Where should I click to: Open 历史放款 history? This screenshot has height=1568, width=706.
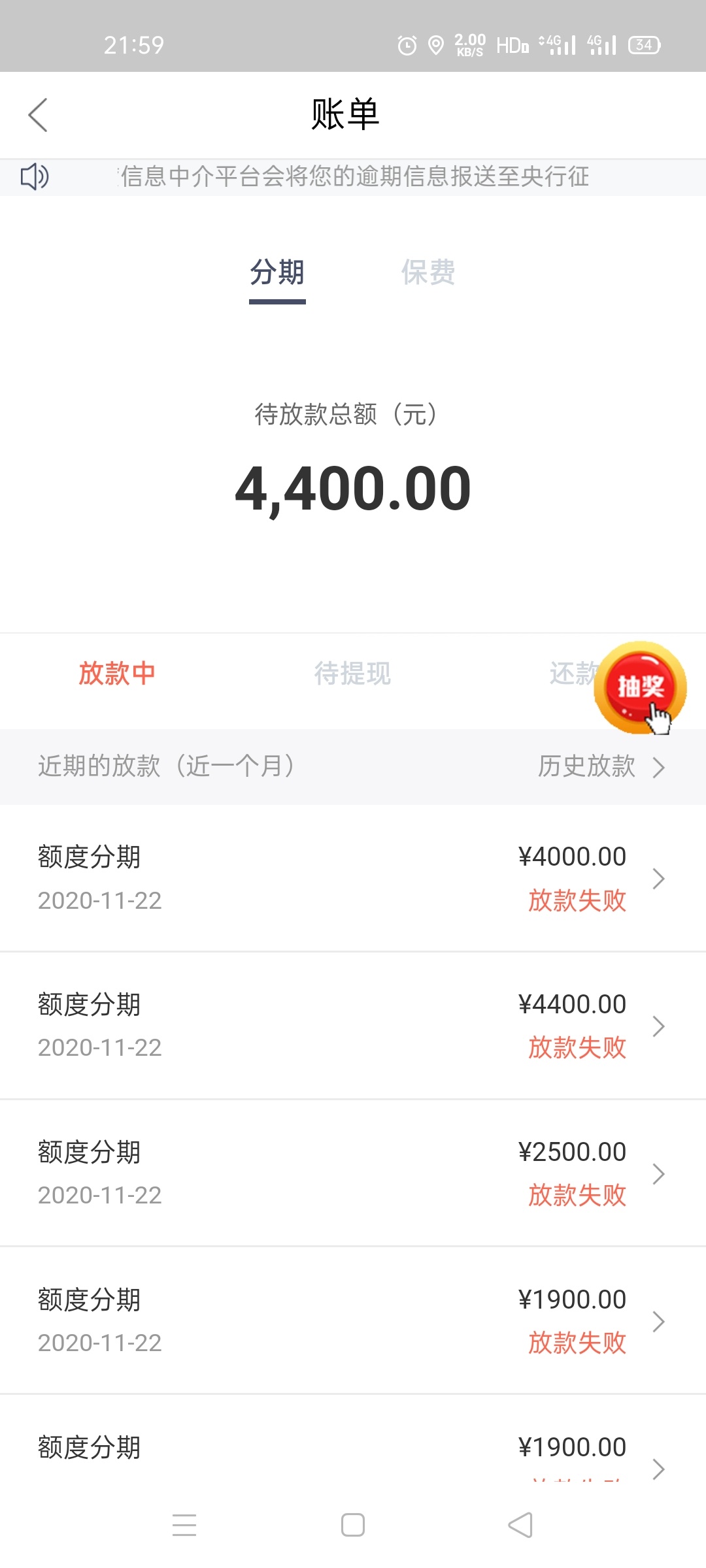tap(601, 766)
